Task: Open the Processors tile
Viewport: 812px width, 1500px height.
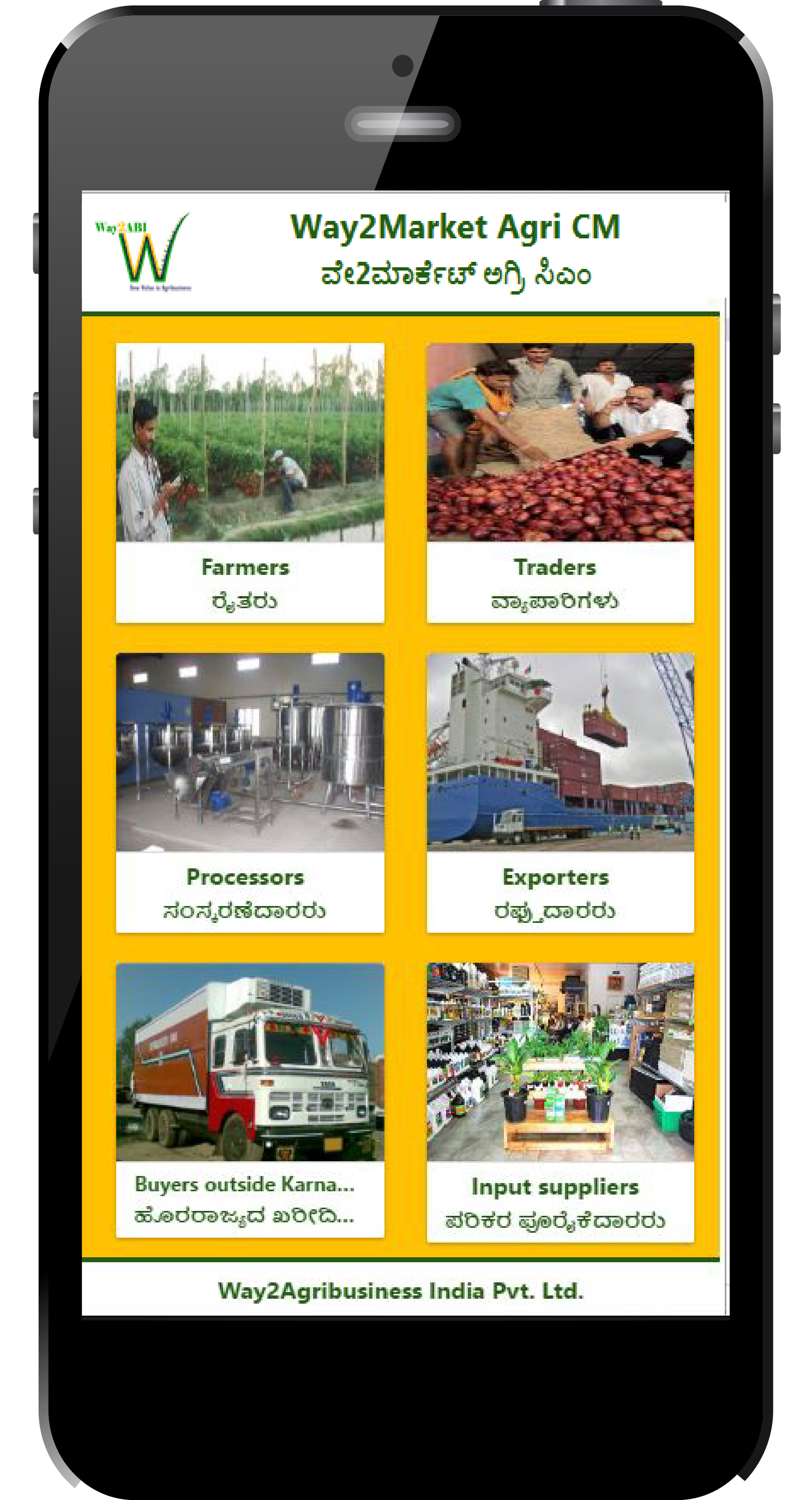Action: (250, 792)
